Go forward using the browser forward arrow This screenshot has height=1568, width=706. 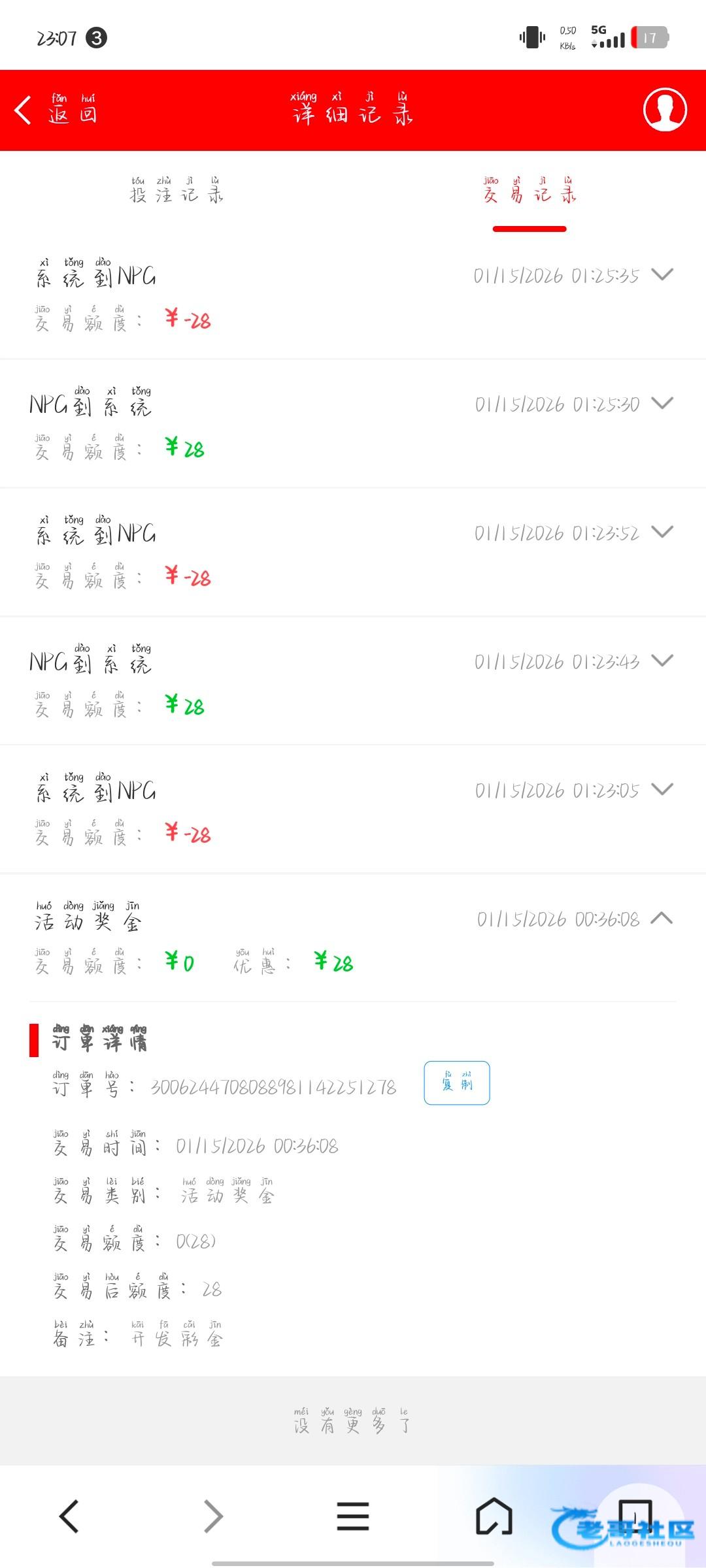213,1516
